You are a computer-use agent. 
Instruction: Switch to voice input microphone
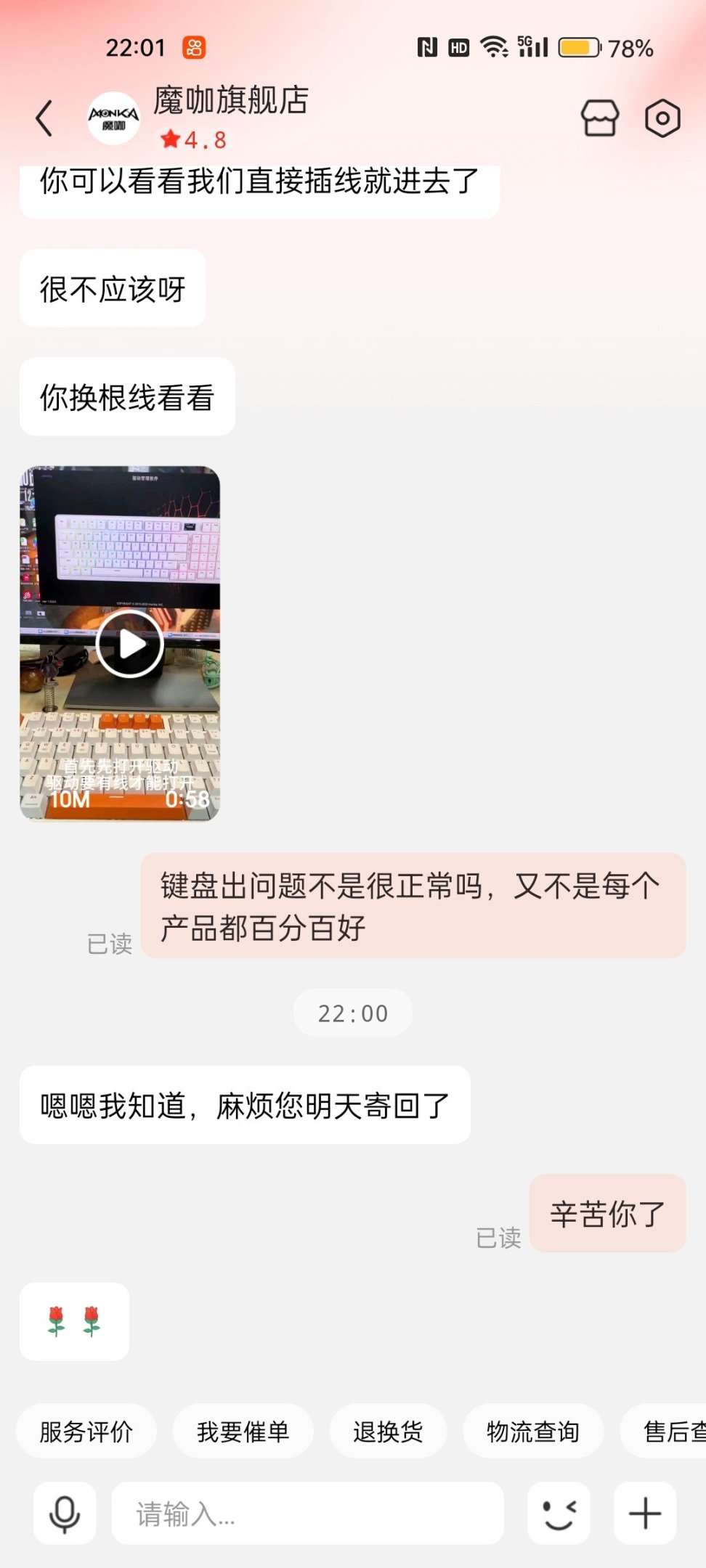pyautogui.click(x=65, y=1514)
